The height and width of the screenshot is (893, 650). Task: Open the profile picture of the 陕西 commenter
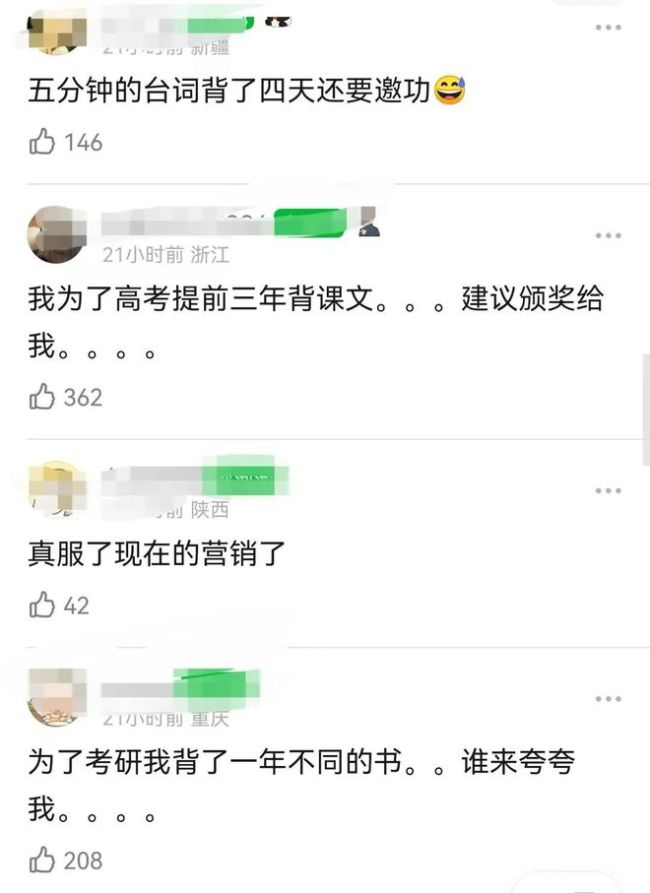(x=57, y=491)
